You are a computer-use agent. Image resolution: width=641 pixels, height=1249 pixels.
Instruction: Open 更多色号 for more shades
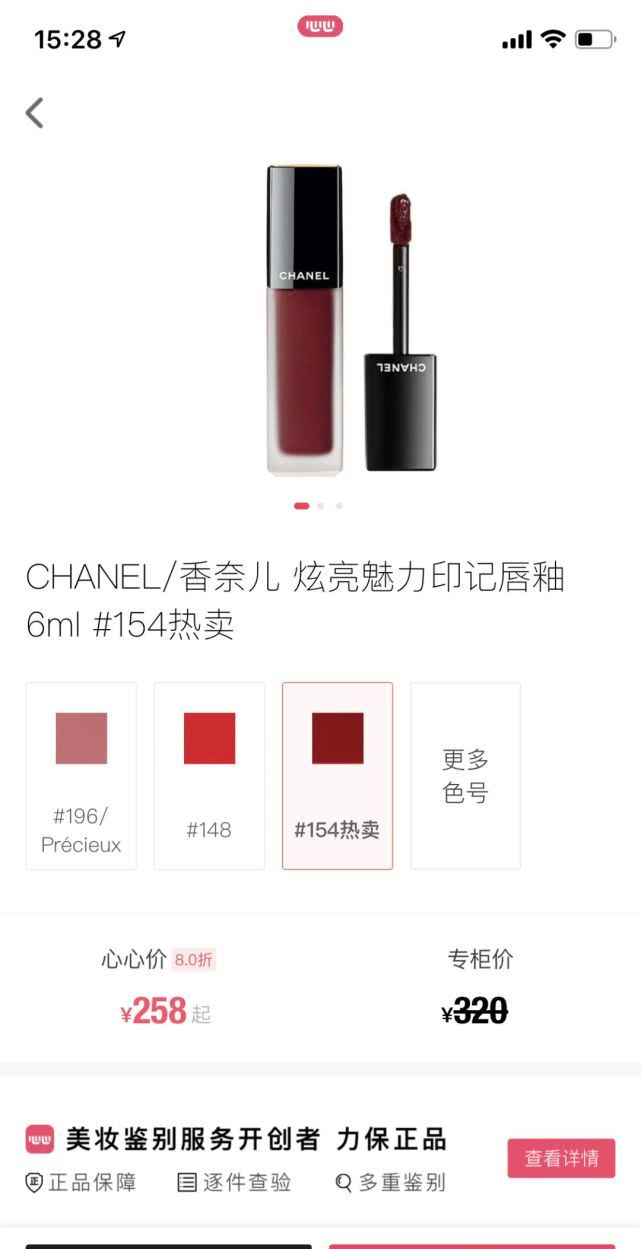[465, 776]
